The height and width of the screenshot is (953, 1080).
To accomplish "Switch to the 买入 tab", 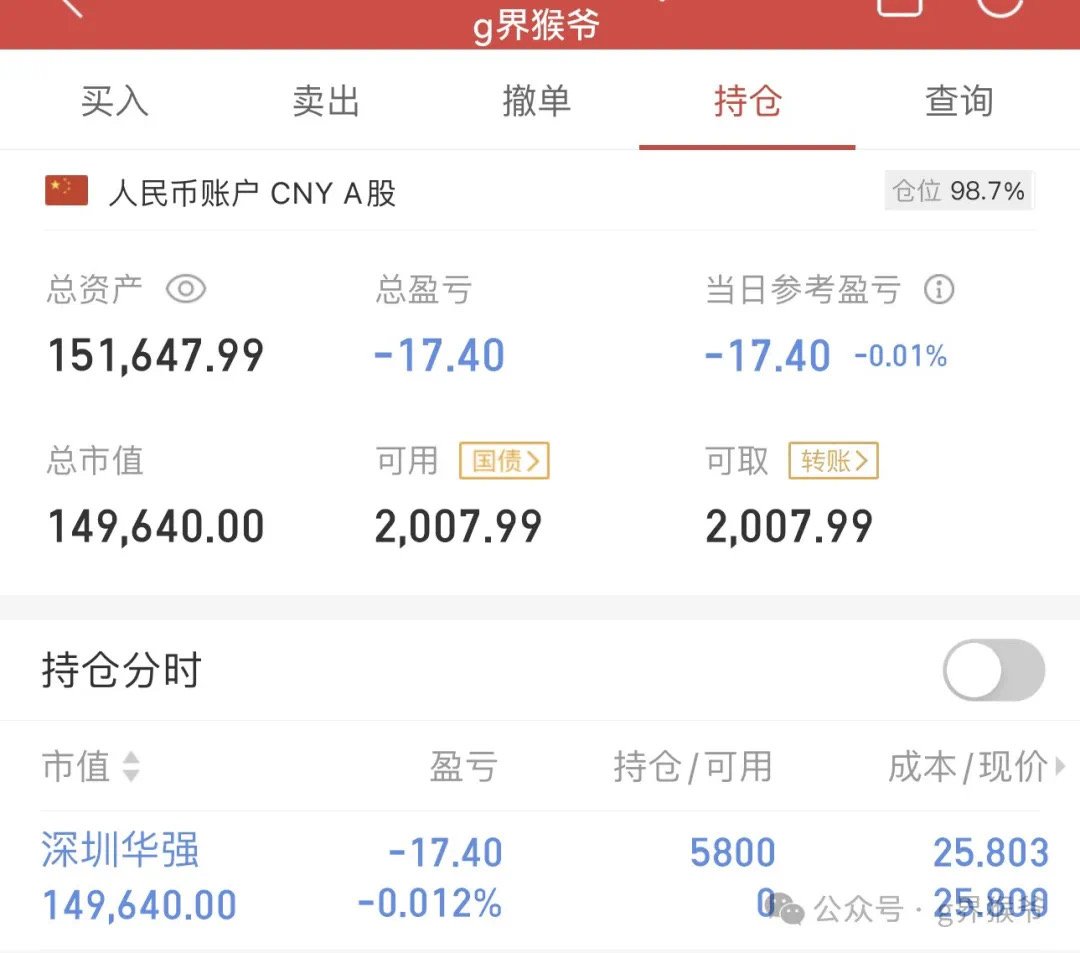I will (x=114, y=102).
